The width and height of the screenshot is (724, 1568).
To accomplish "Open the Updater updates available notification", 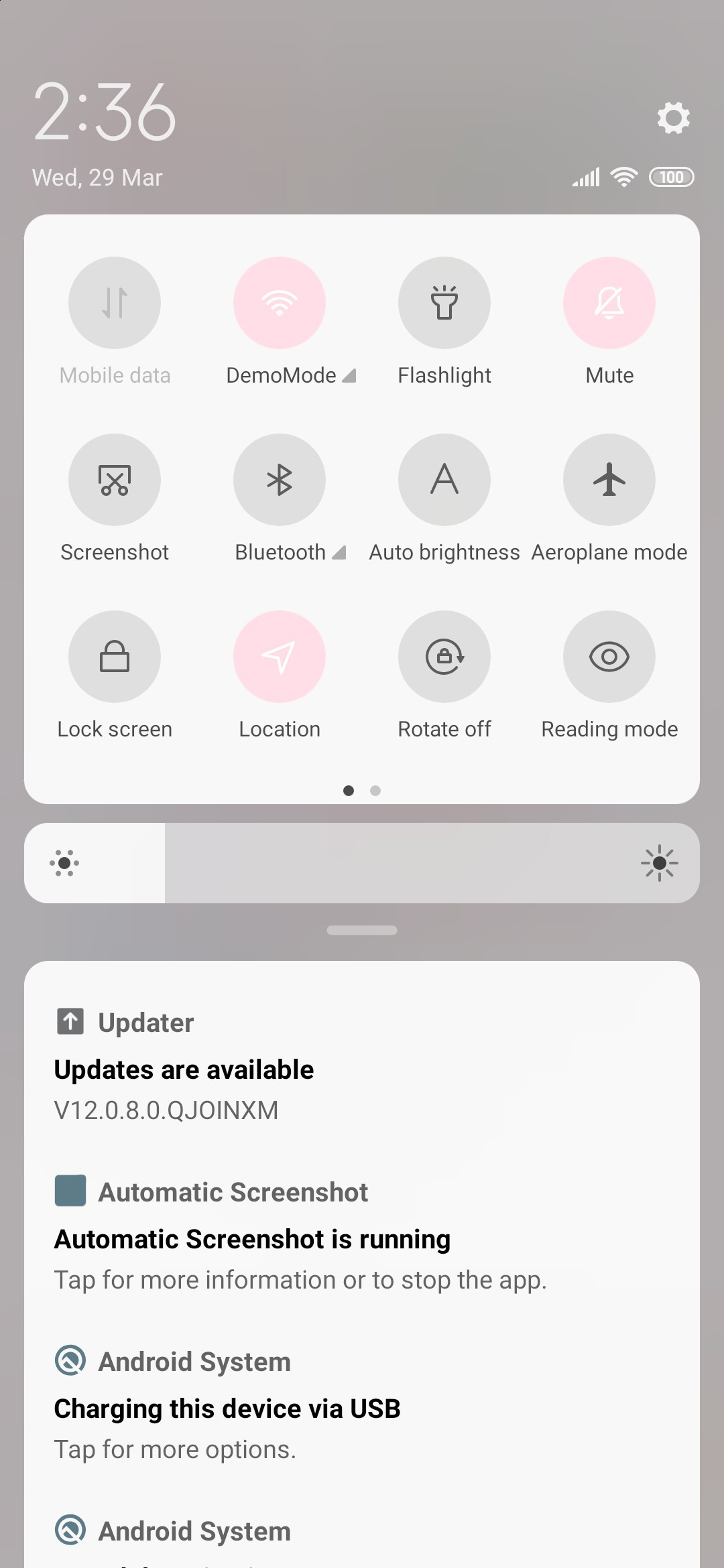I will click(x=362, y=1065).
